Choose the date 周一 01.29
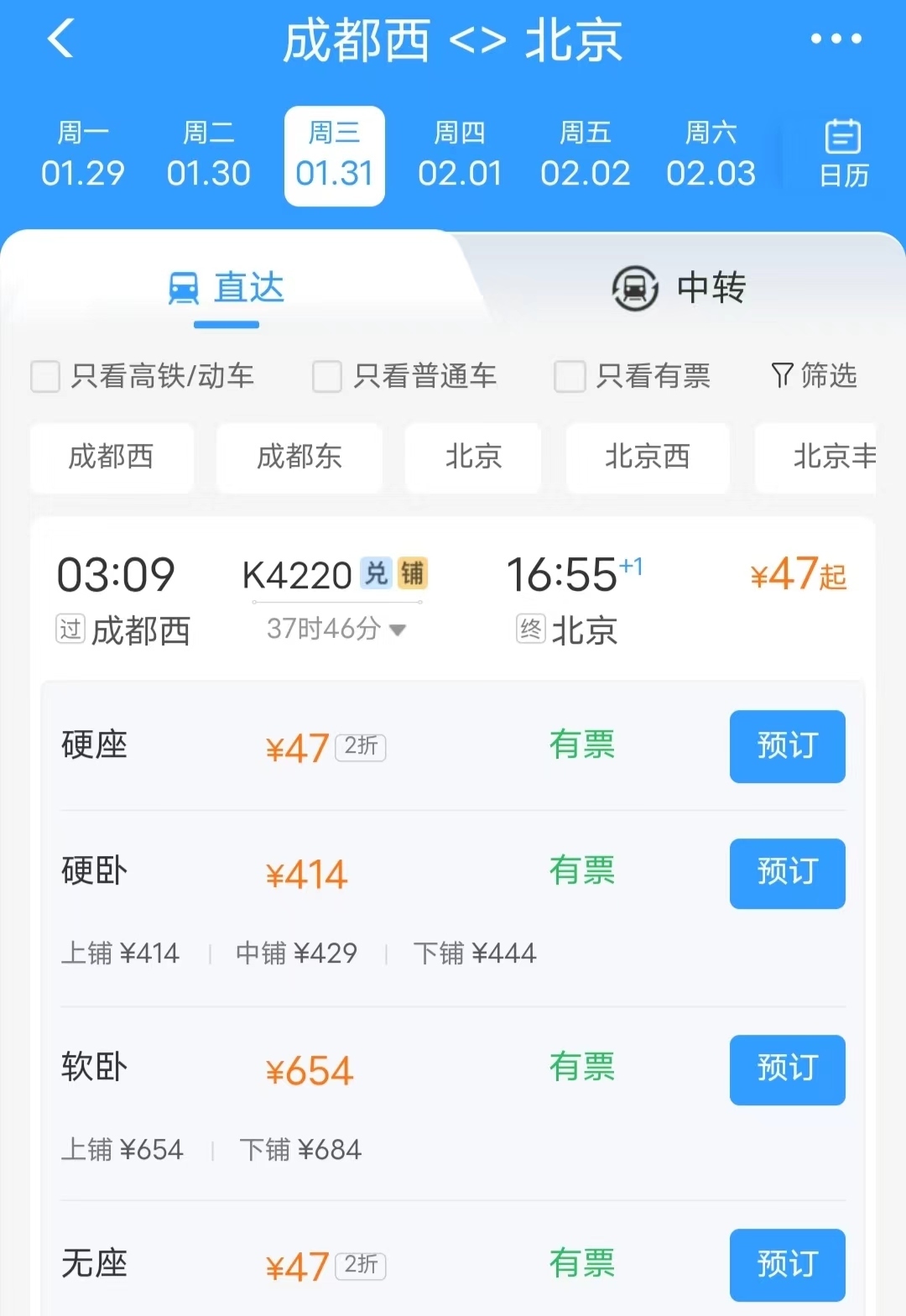The height and width of the screenshot is (1316, 906). pos(82,155)
